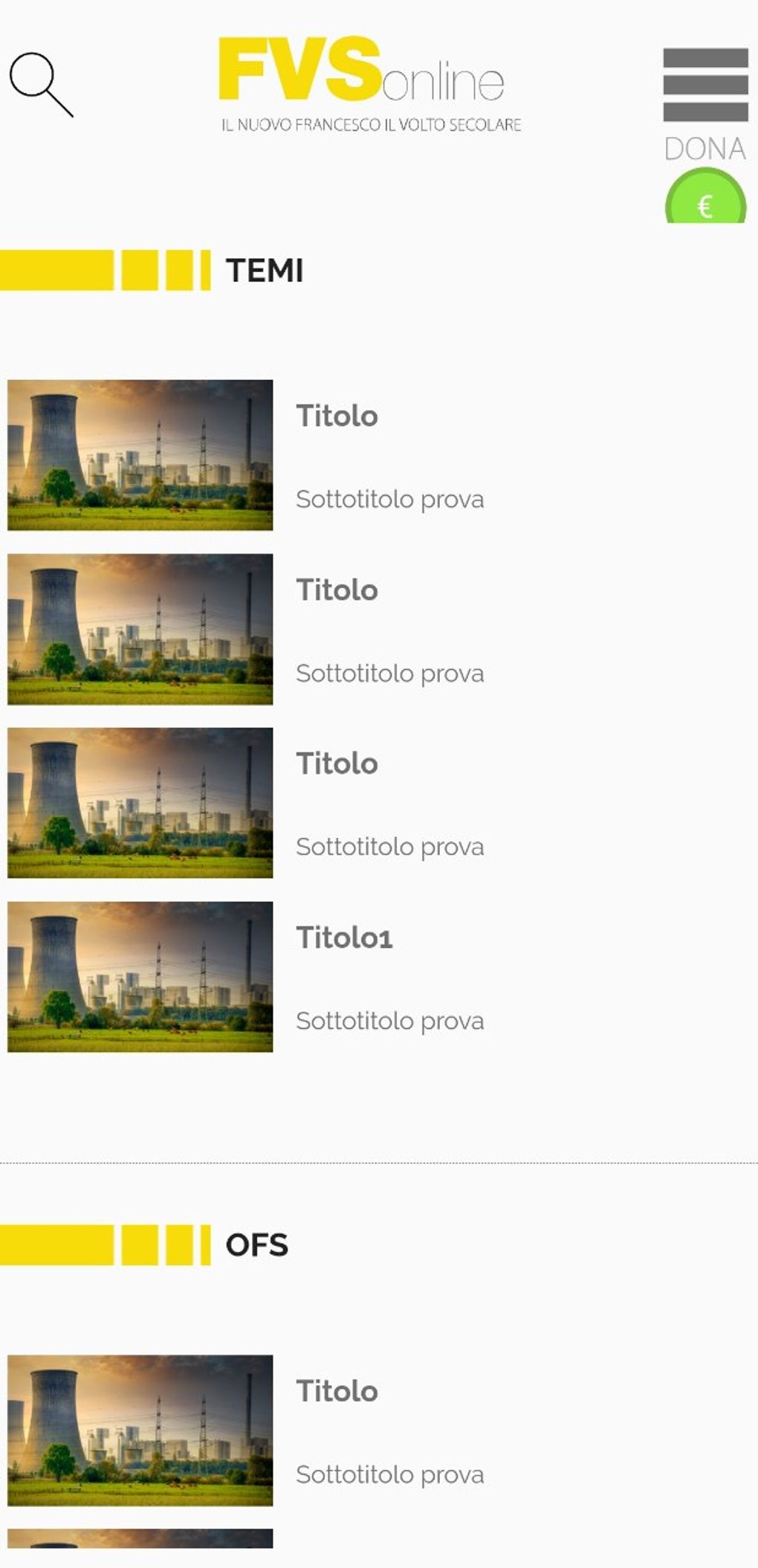Open the search magnifier icon
This screenshot has height=1568, width=758.
41,84
